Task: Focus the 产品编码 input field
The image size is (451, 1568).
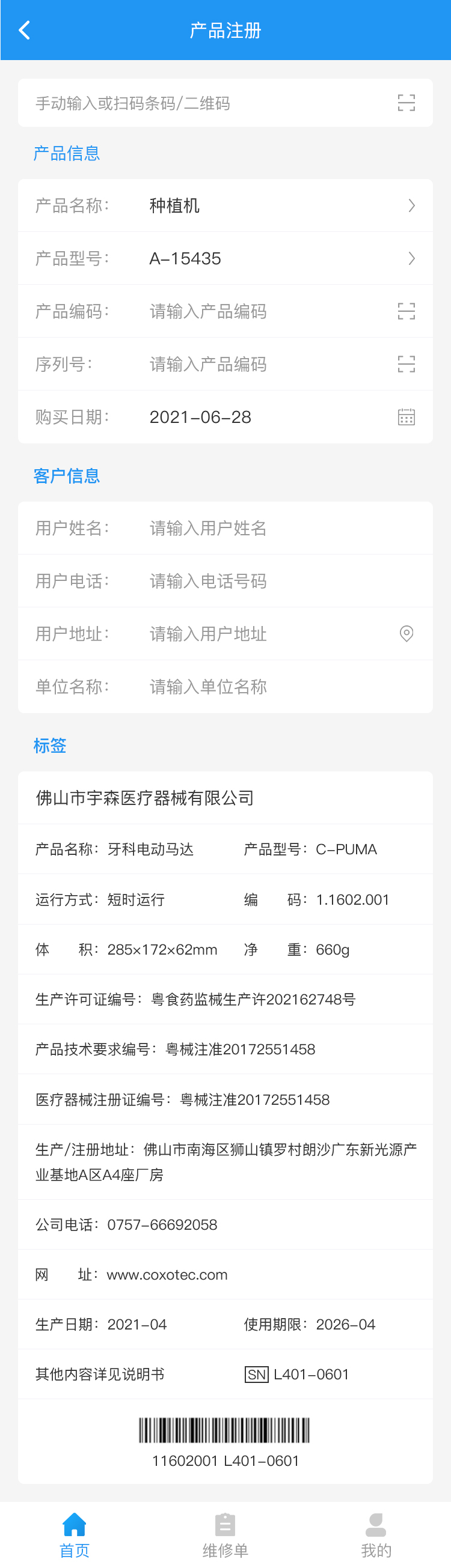Action: tap(262, 312)
